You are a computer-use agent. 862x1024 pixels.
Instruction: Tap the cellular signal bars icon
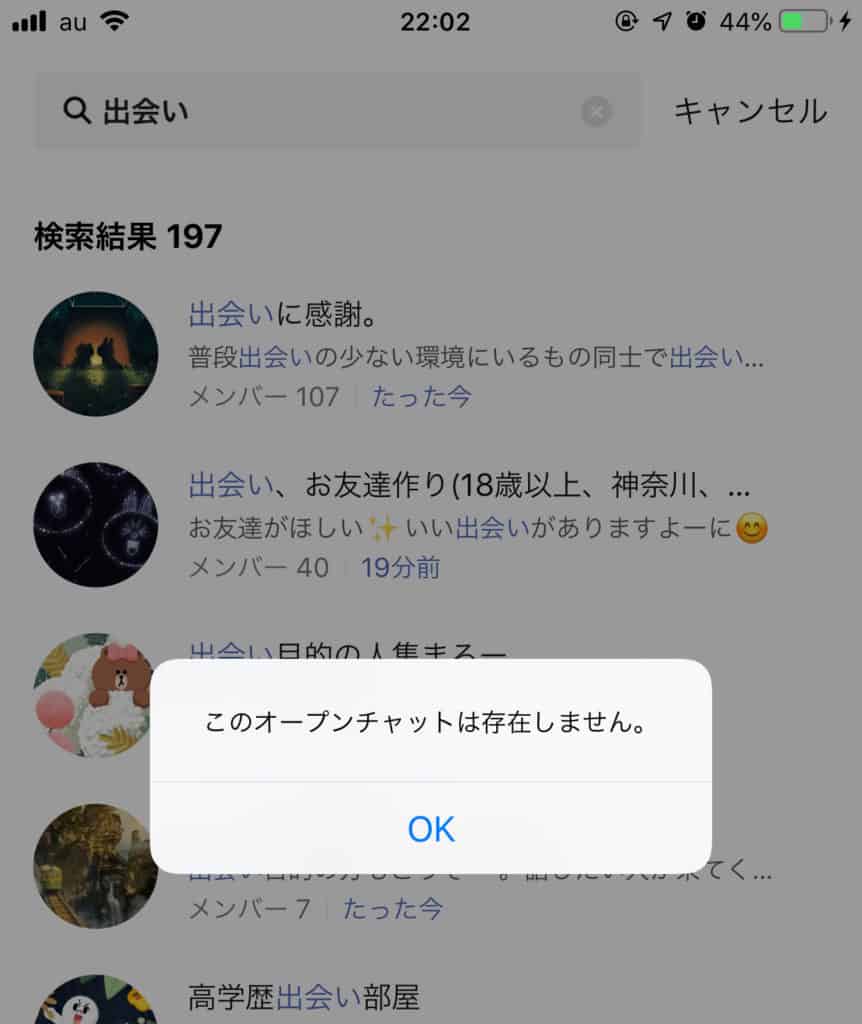(x=27, y=18)
